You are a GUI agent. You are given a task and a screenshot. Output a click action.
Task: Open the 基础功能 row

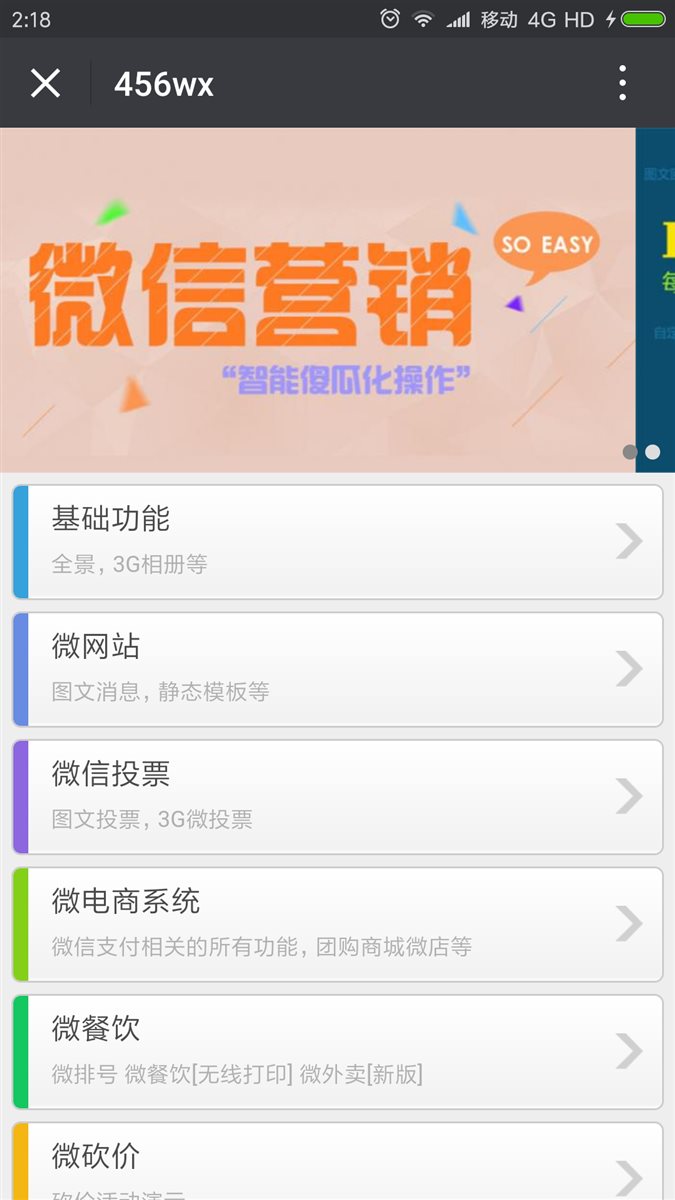(x=337, y=541)
